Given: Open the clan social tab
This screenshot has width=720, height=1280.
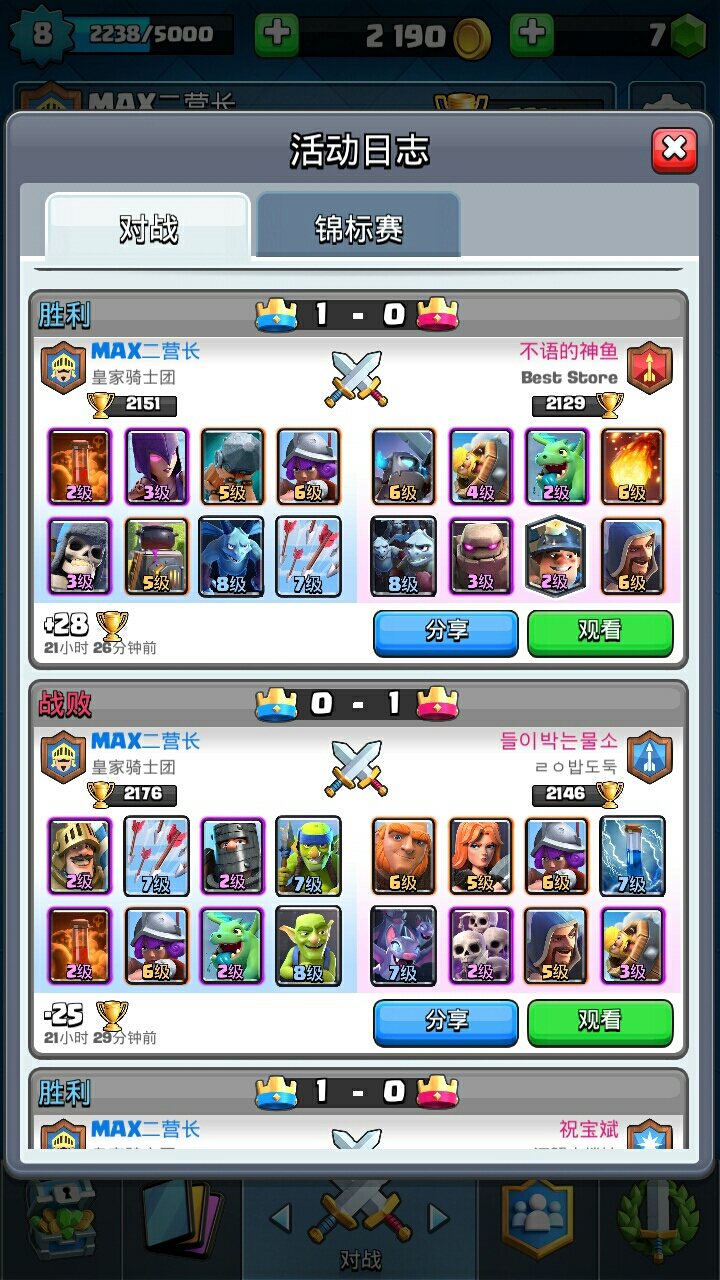Looking at the screenshot, I should tap(537, 1218).
